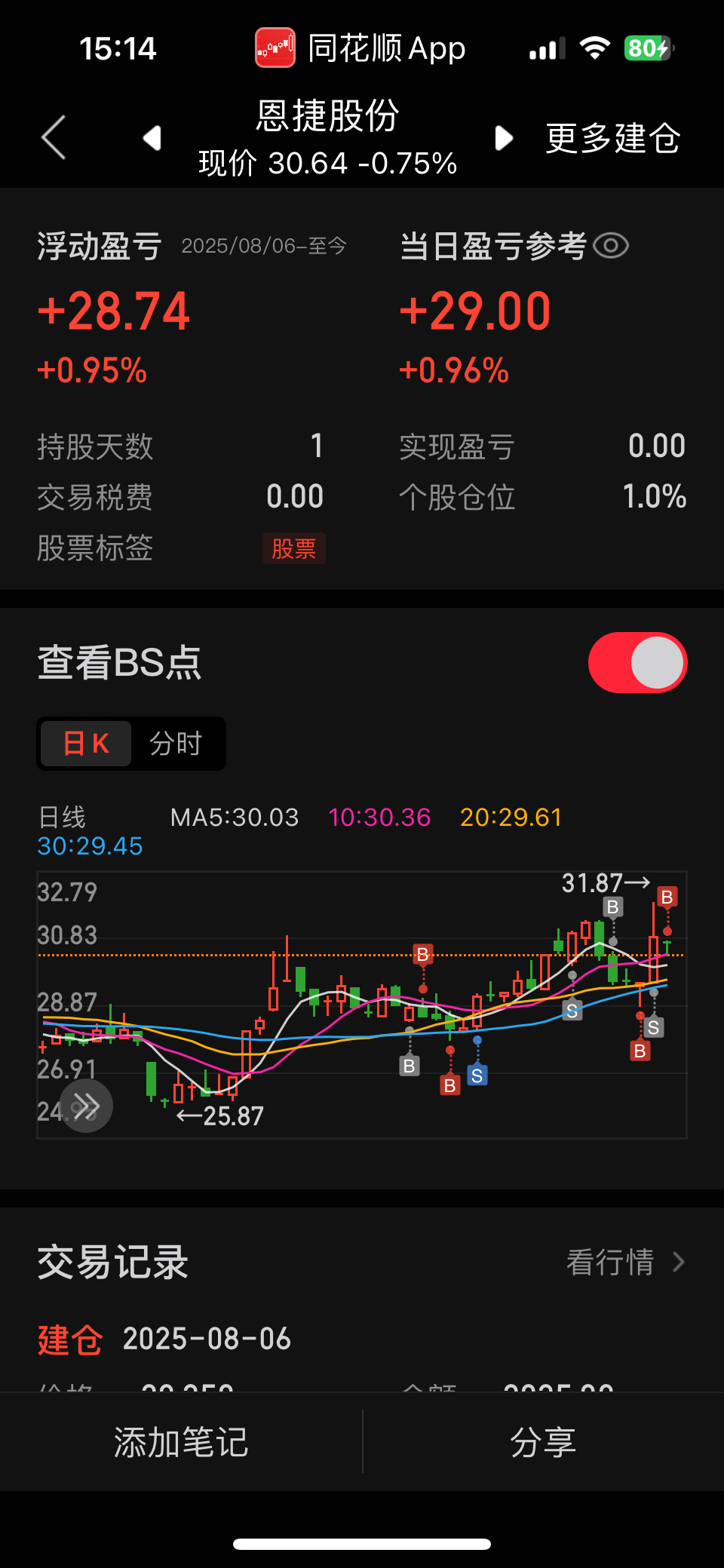Viewport: 724px width, 1568px height.
Task: Switch to the 分时 chart tab
Action: click(176, 744)
